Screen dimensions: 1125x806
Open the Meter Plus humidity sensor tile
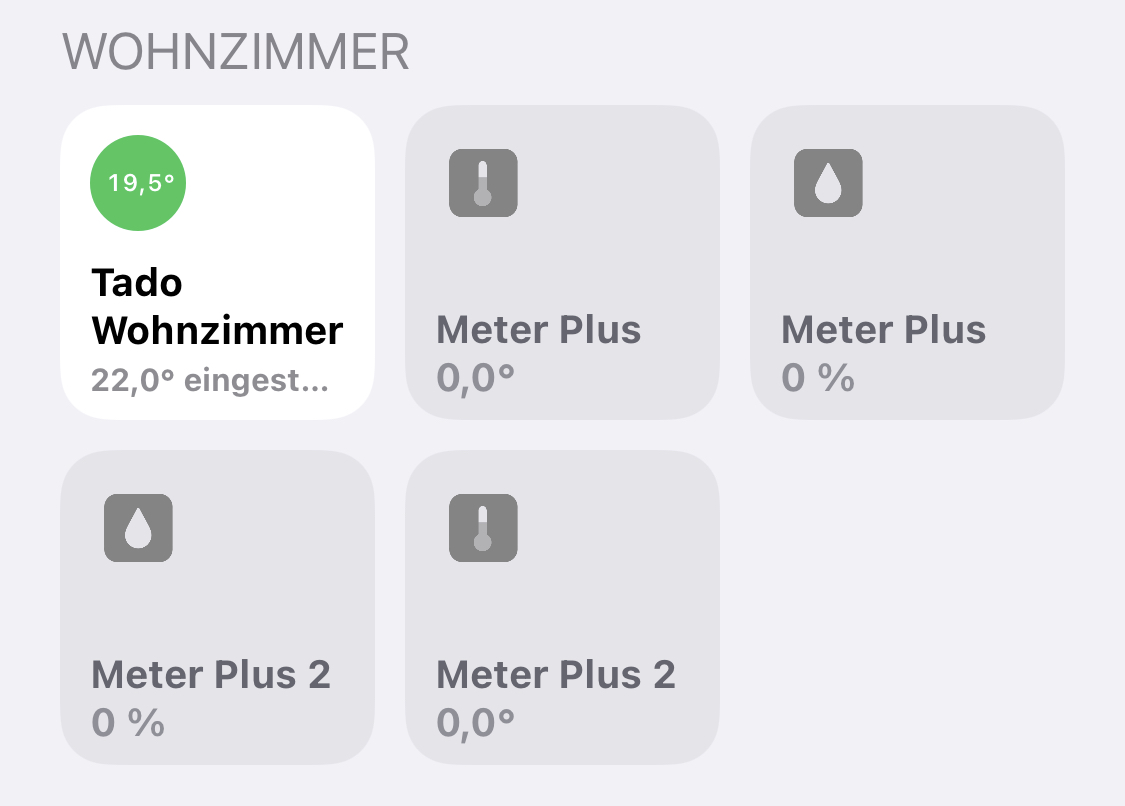tap(907, 262)
